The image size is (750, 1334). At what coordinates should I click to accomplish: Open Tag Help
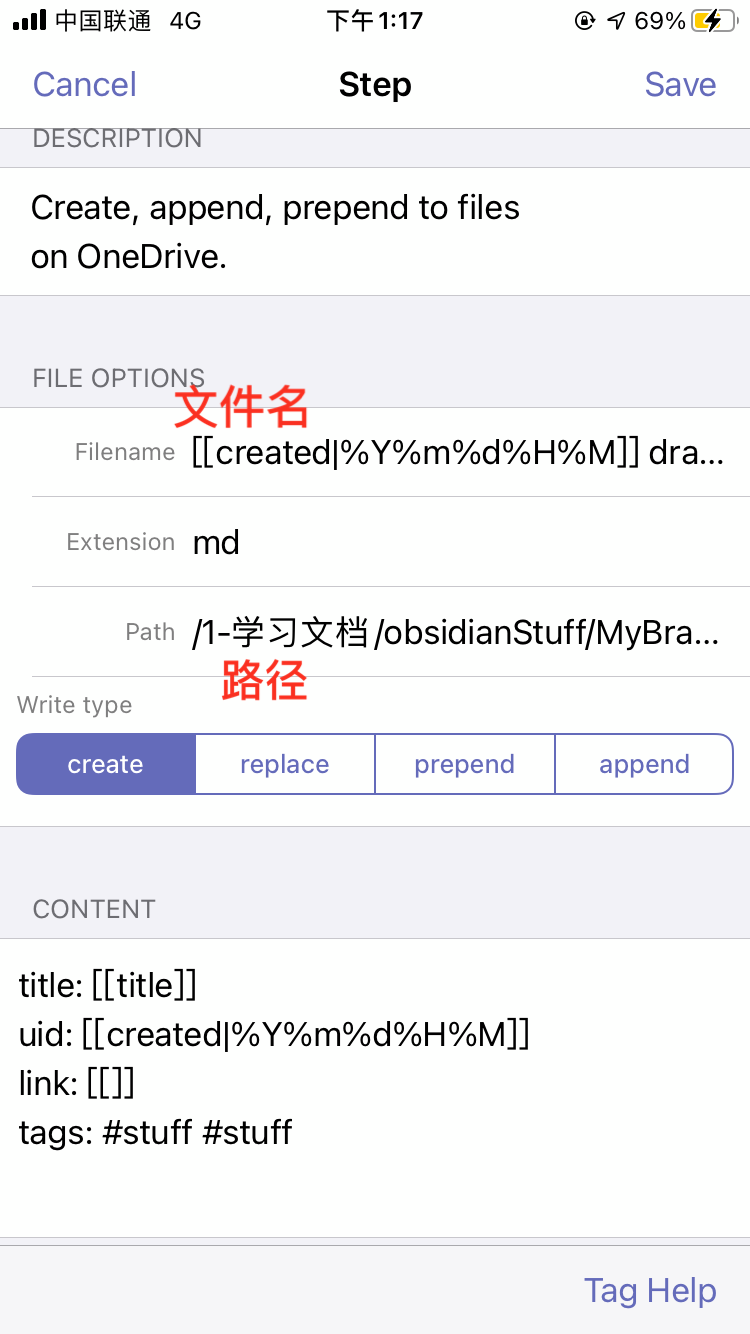coord(650,1291)
